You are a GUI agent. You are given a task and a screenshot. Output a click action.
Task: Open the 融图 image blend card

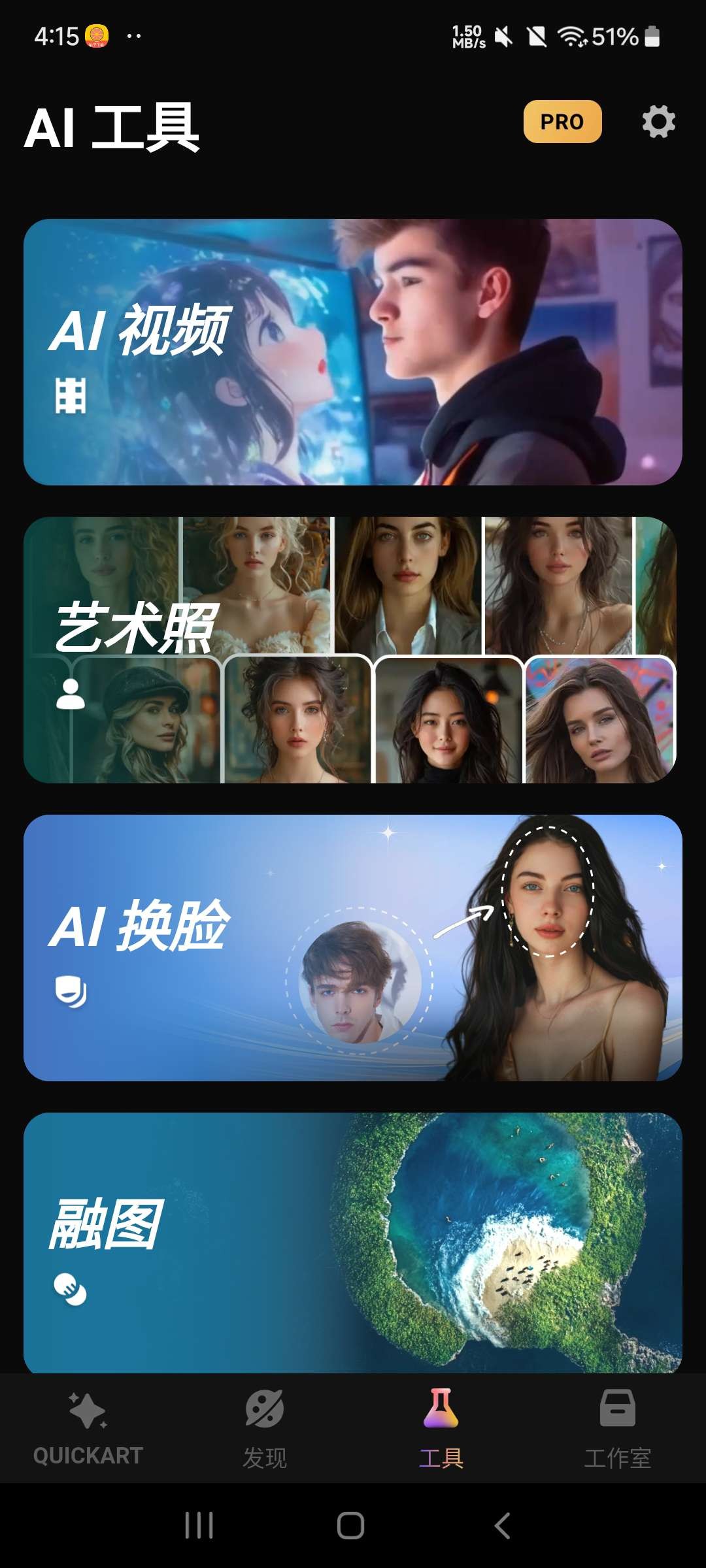tap(353, 1241)
